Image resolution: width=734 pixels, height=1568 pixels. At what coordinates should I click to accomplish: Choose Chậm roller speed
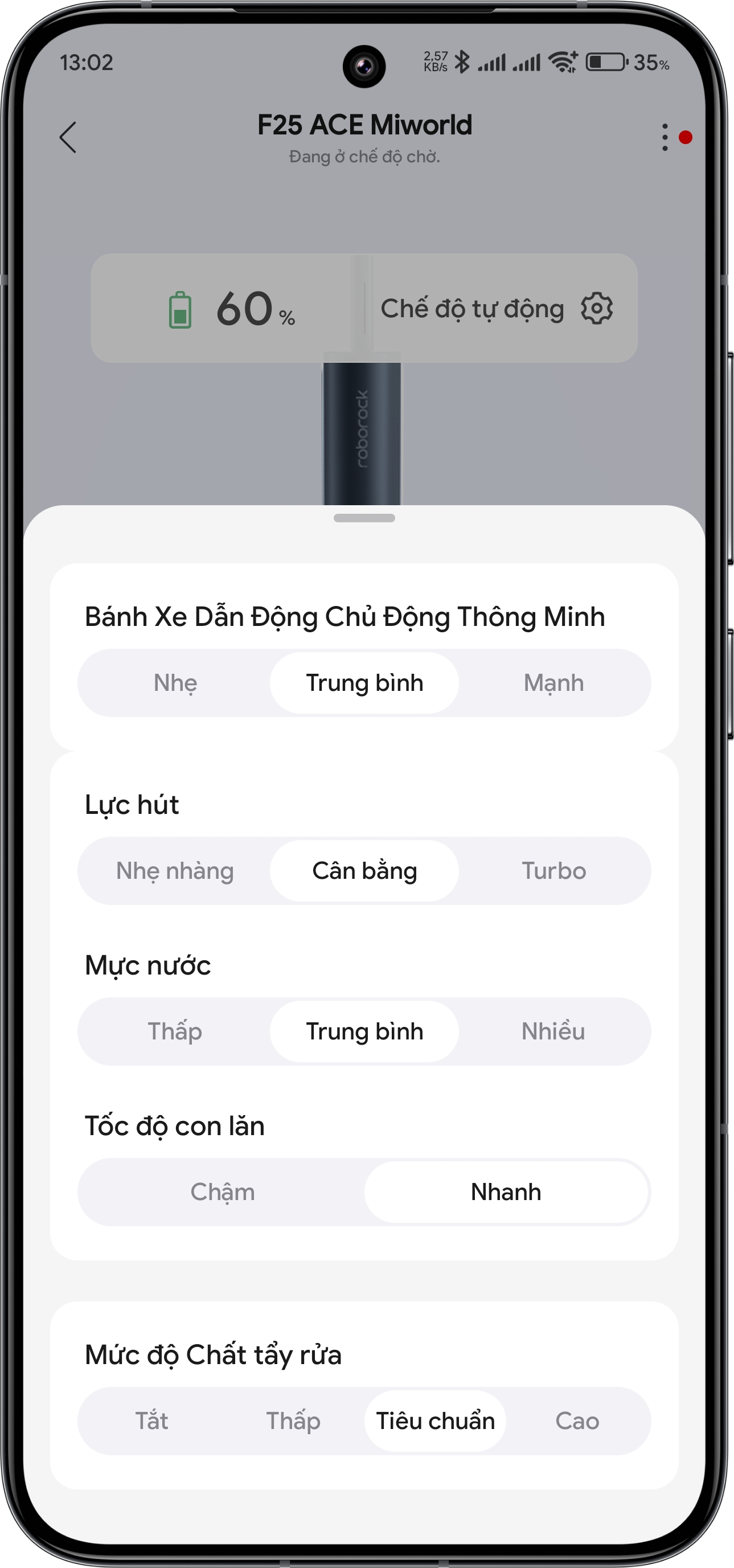[x=222, y=1192]
